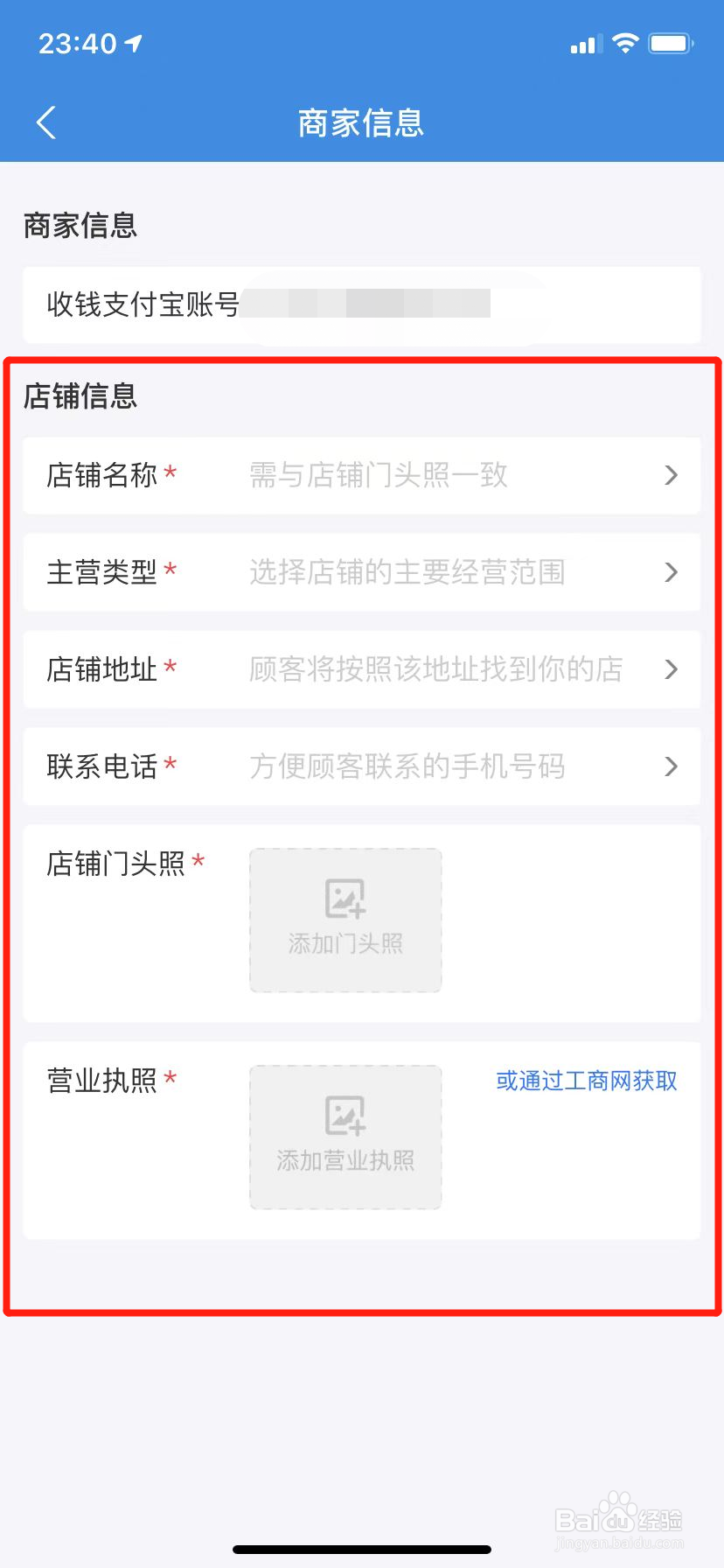Screen dimensions: 724x1568
Task: Open the 店铺地址 selection via its chevron
Action: [x=671, y=669]
